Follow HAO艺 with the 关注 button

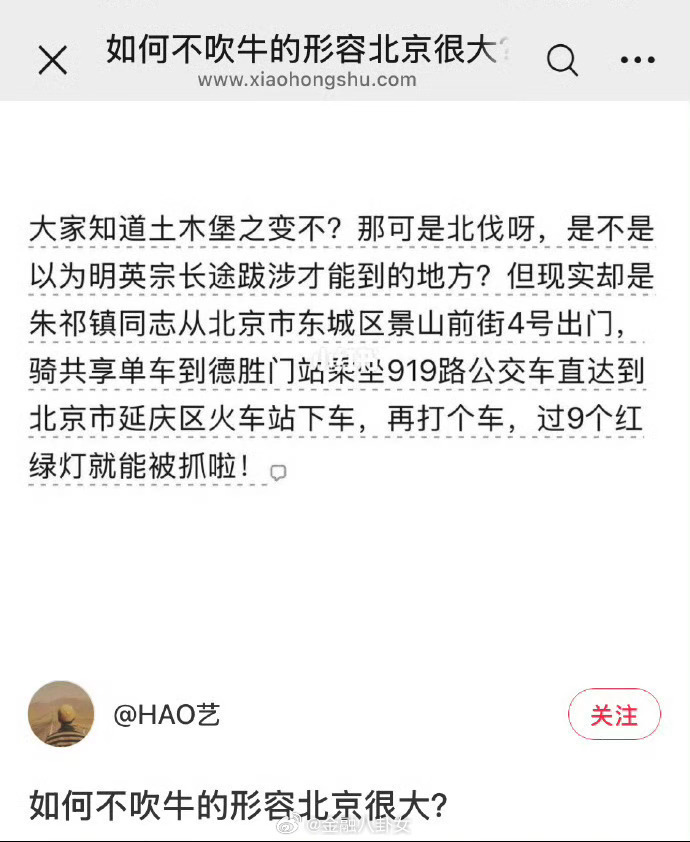(x=614, y=715)
